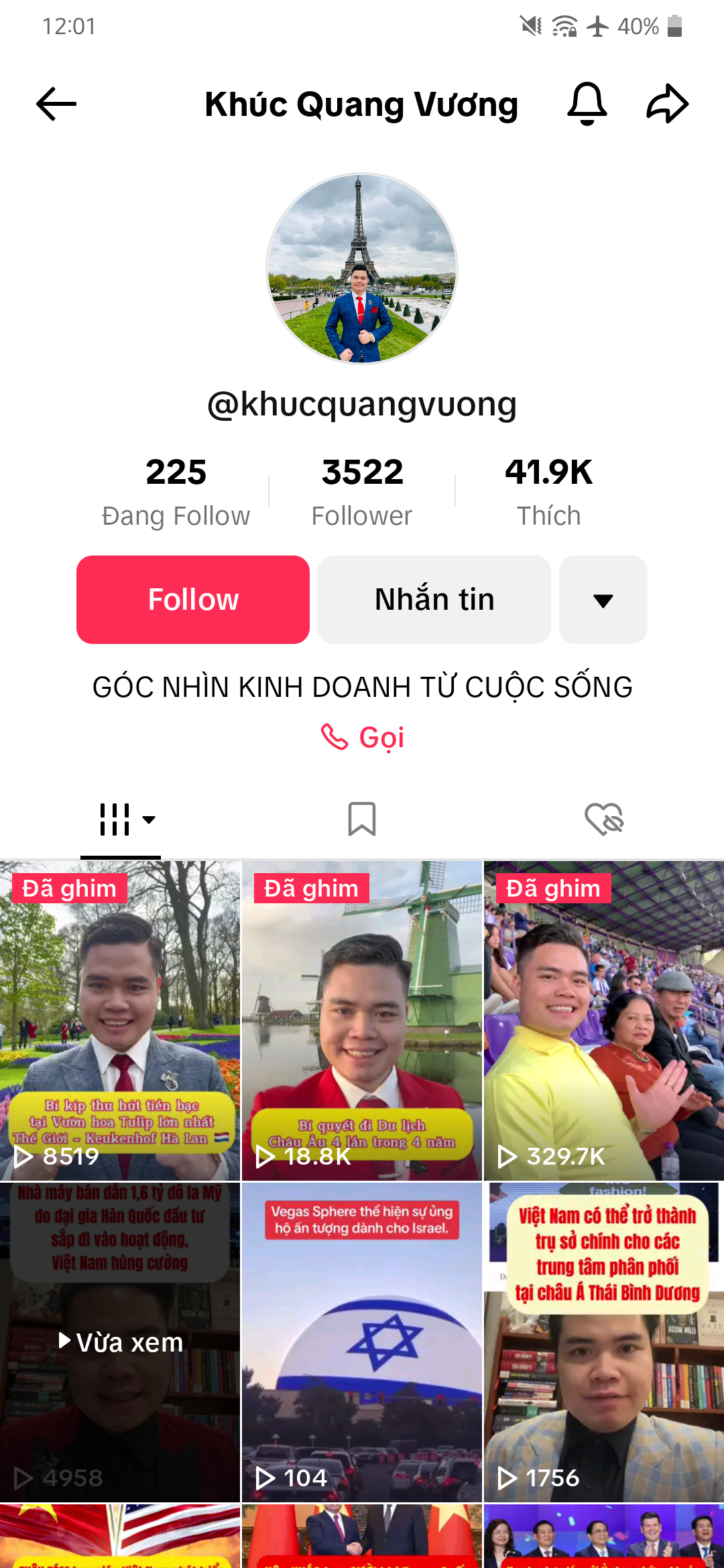Open the pinned video with 8519 views

point(120,1021)
